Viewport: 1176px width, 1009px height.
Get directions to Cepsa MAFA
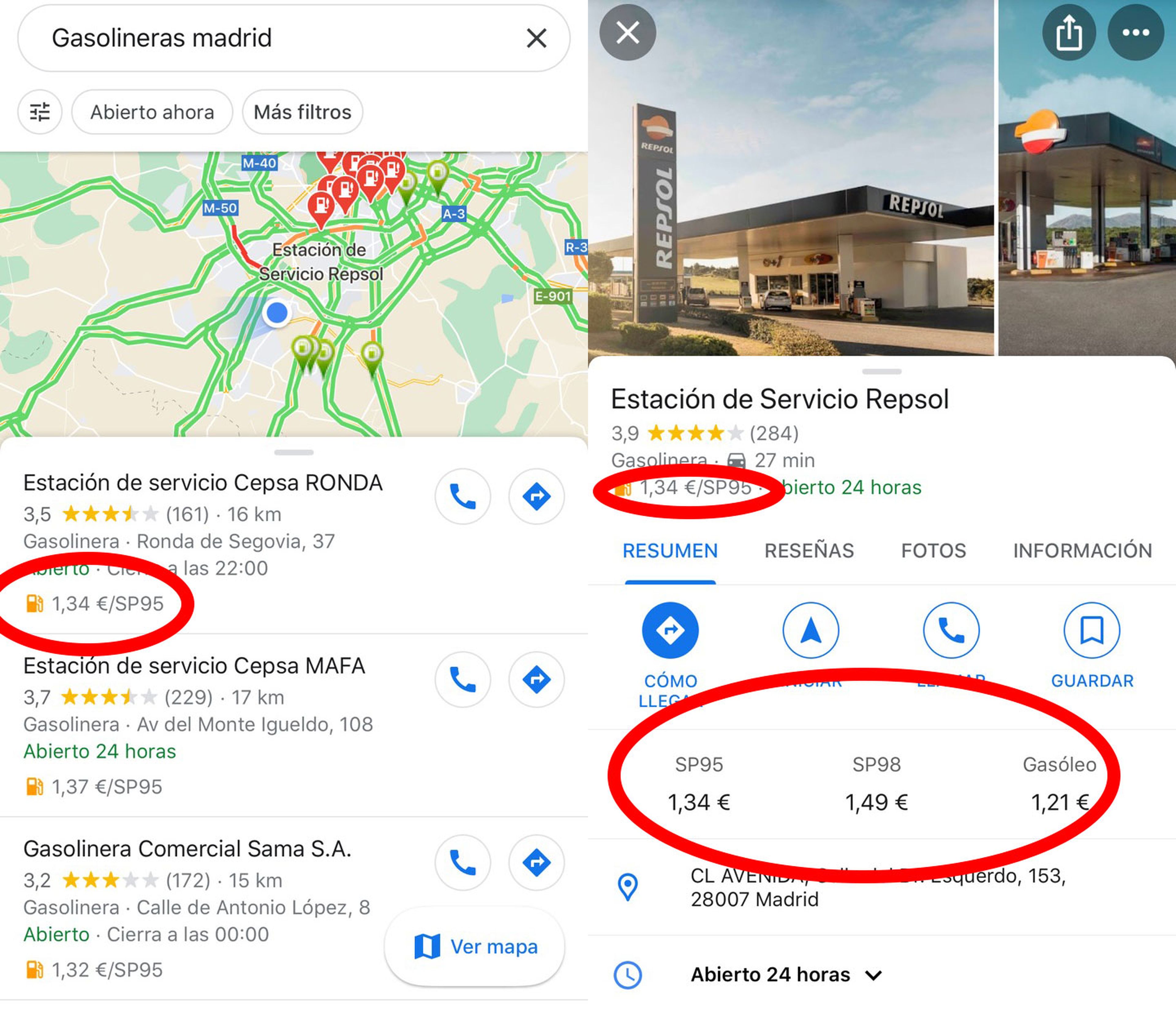click(x=536, y=680)
